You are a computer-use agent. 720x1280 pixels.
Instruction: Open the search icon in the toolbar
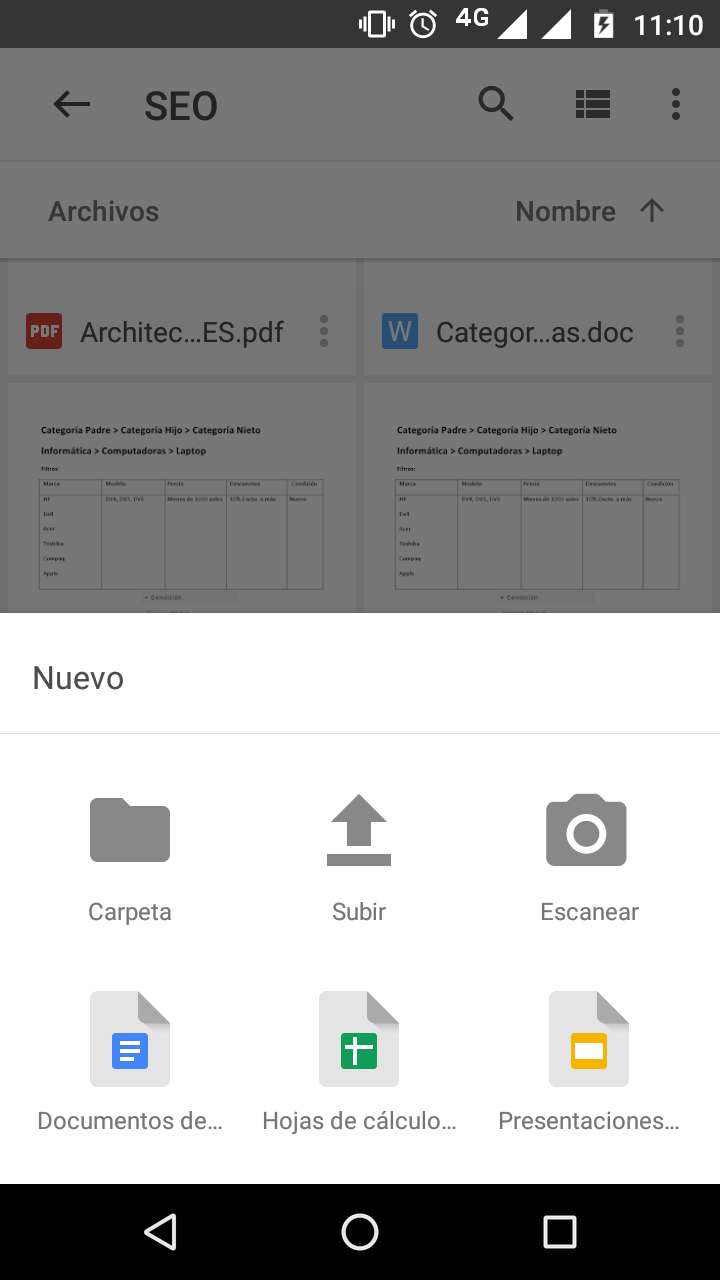click(495, 104)
